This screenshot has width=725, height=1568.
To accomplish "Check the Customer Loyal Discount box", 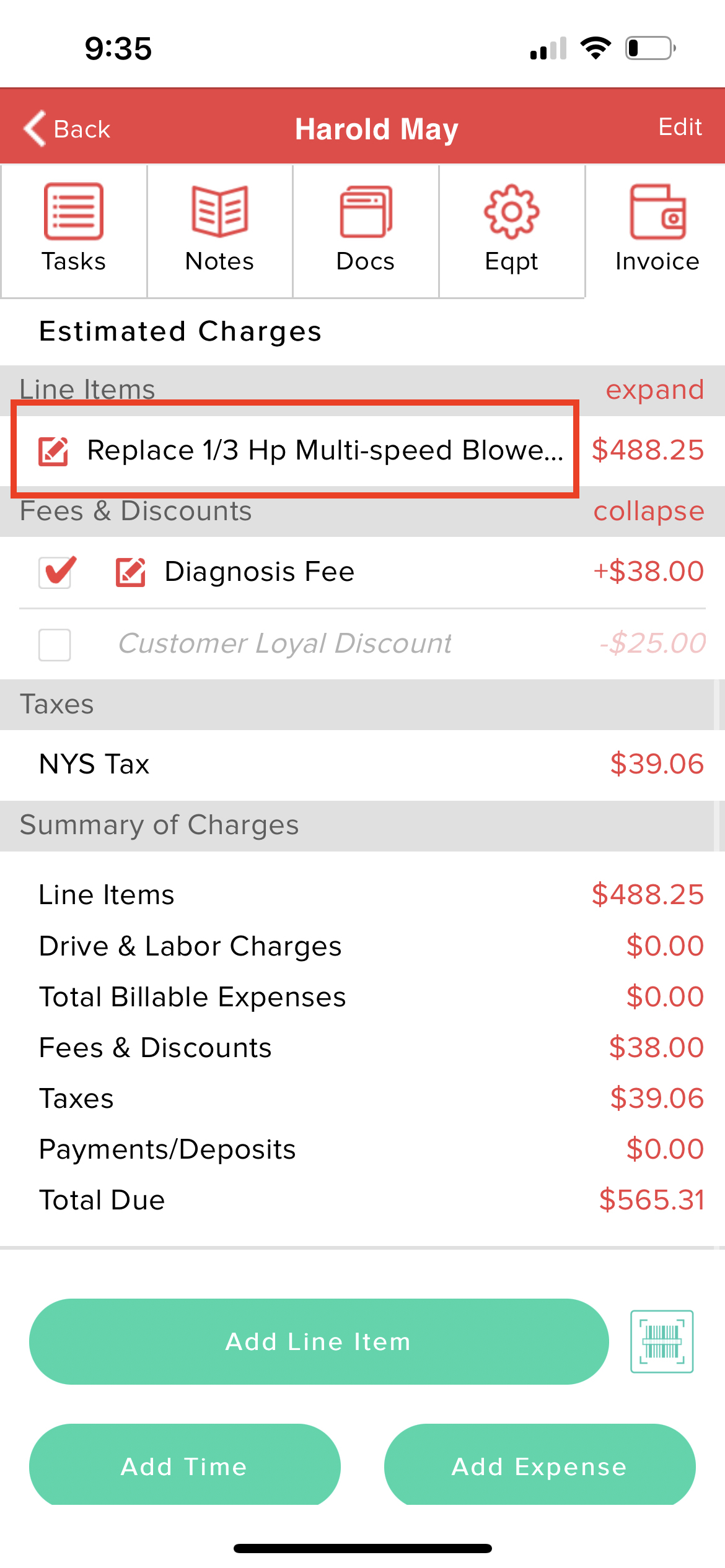I will (55, 645).
